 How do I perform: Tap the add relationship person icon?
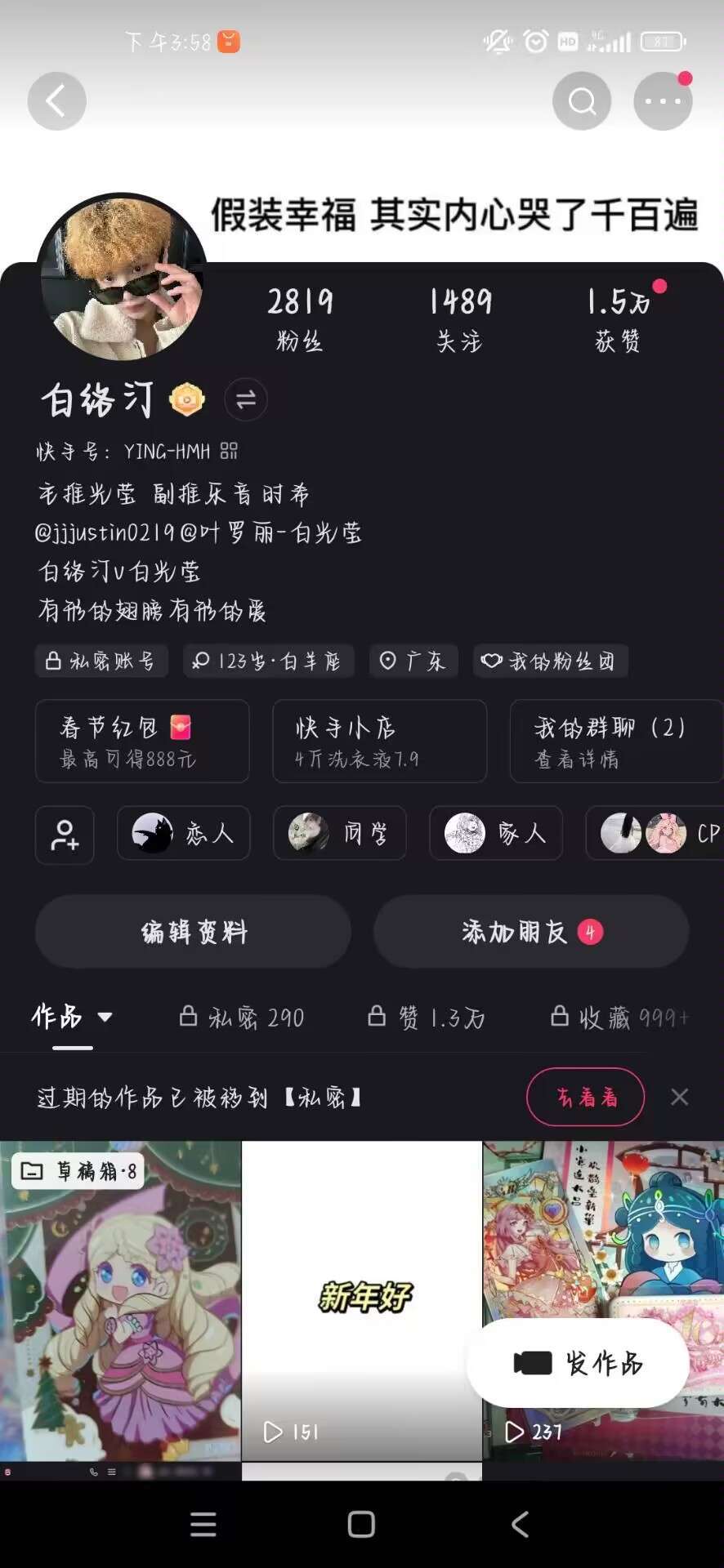click(65, 835)
